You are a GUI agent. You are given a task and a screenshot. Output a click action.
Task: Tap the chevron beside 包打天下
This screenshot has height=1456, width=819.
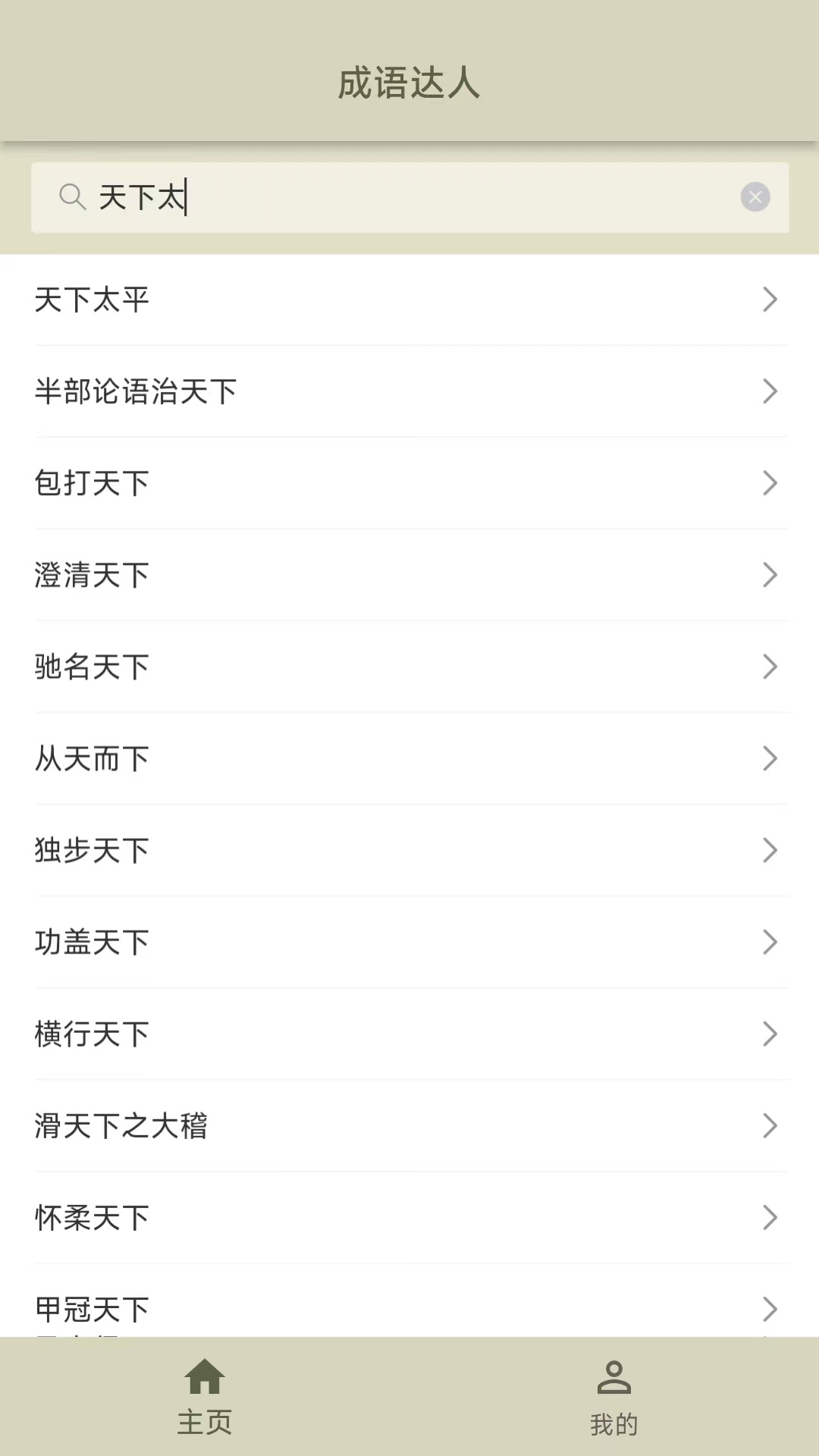(770, 483)
